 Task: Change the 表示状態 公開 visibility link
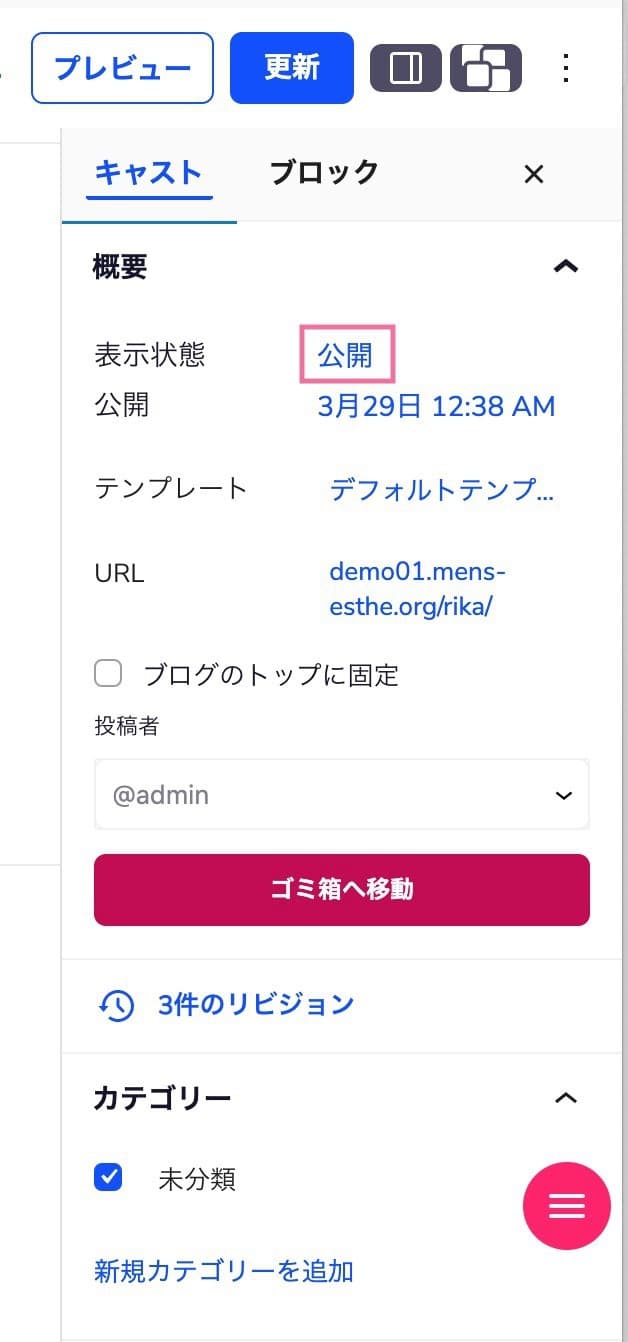point(346,354)
